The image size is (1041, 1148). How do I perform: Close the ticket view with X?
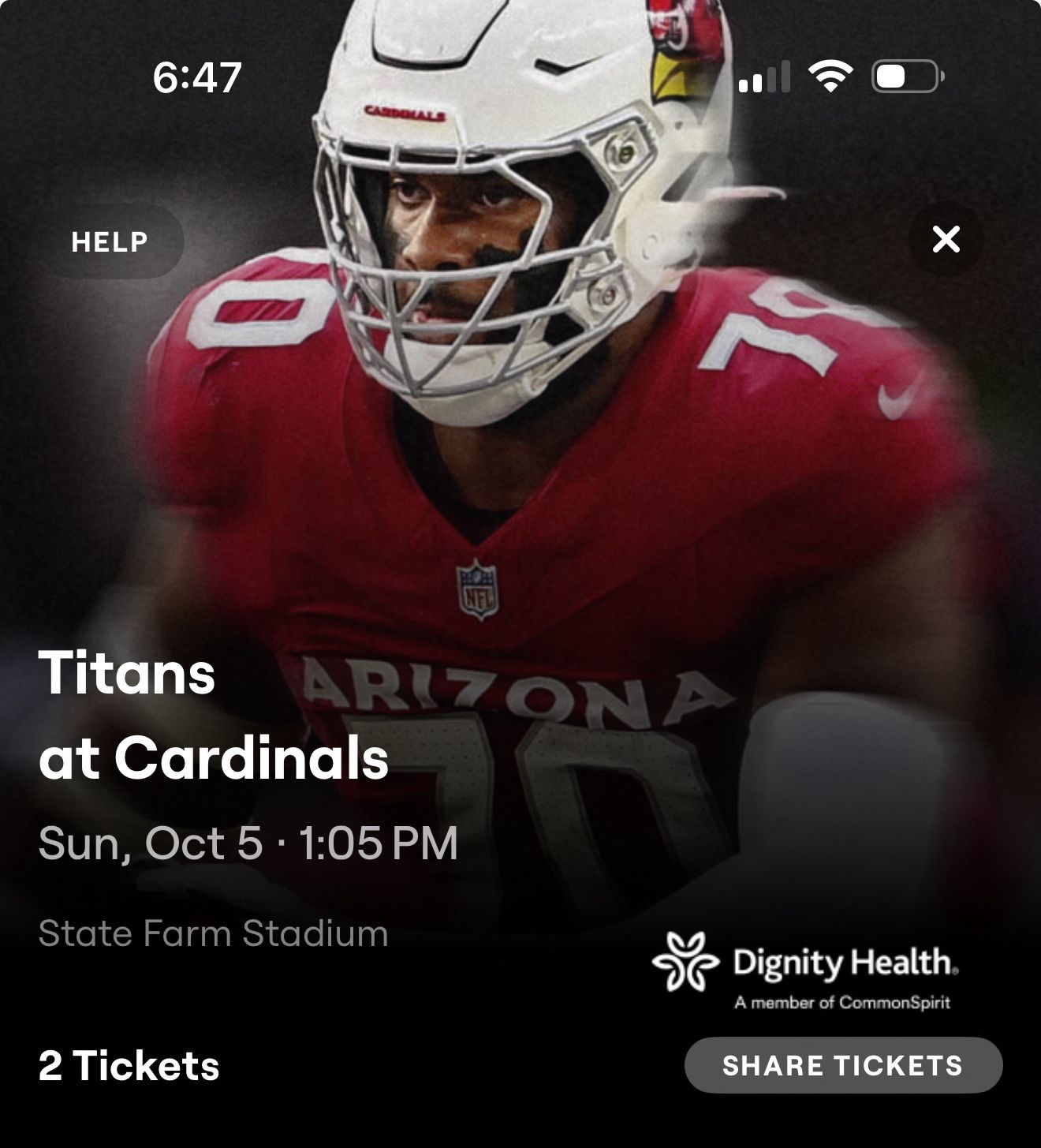pyautogui.click(x=946, y=239)
